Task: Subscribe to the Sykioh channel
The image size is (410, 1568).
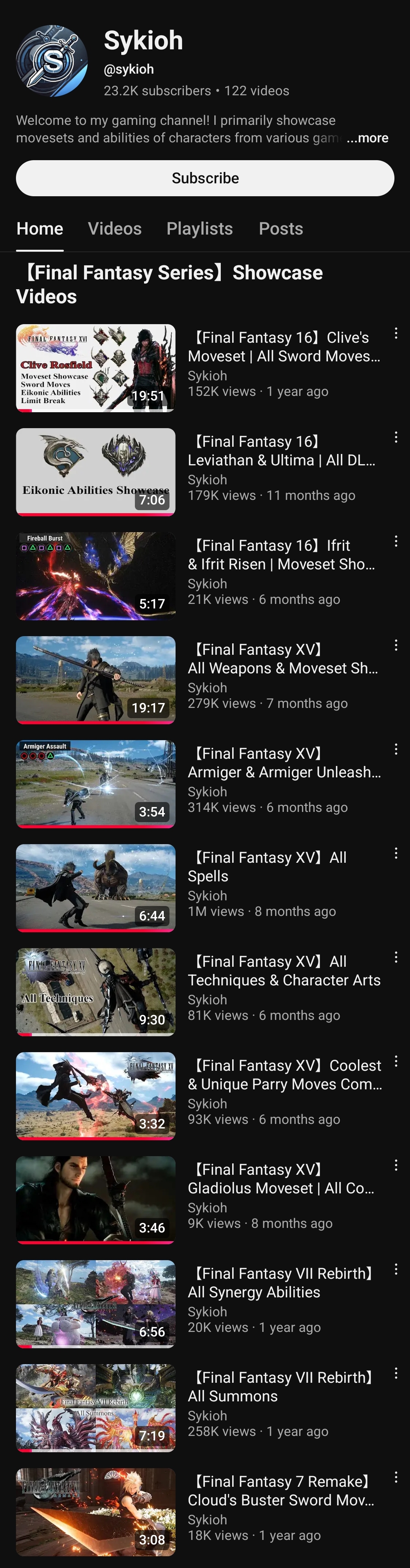Action: 205,178
